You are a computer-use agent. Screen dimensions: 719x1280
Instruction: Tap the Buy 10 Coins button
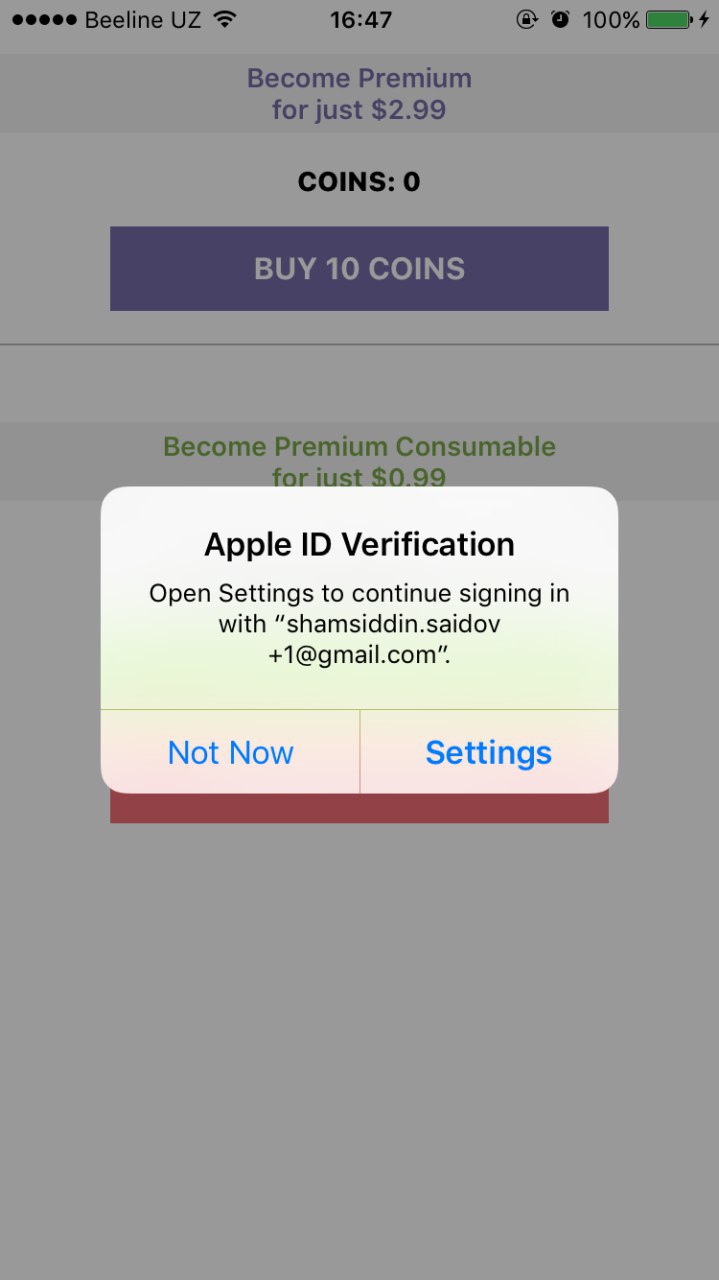(x=359, y=268)
